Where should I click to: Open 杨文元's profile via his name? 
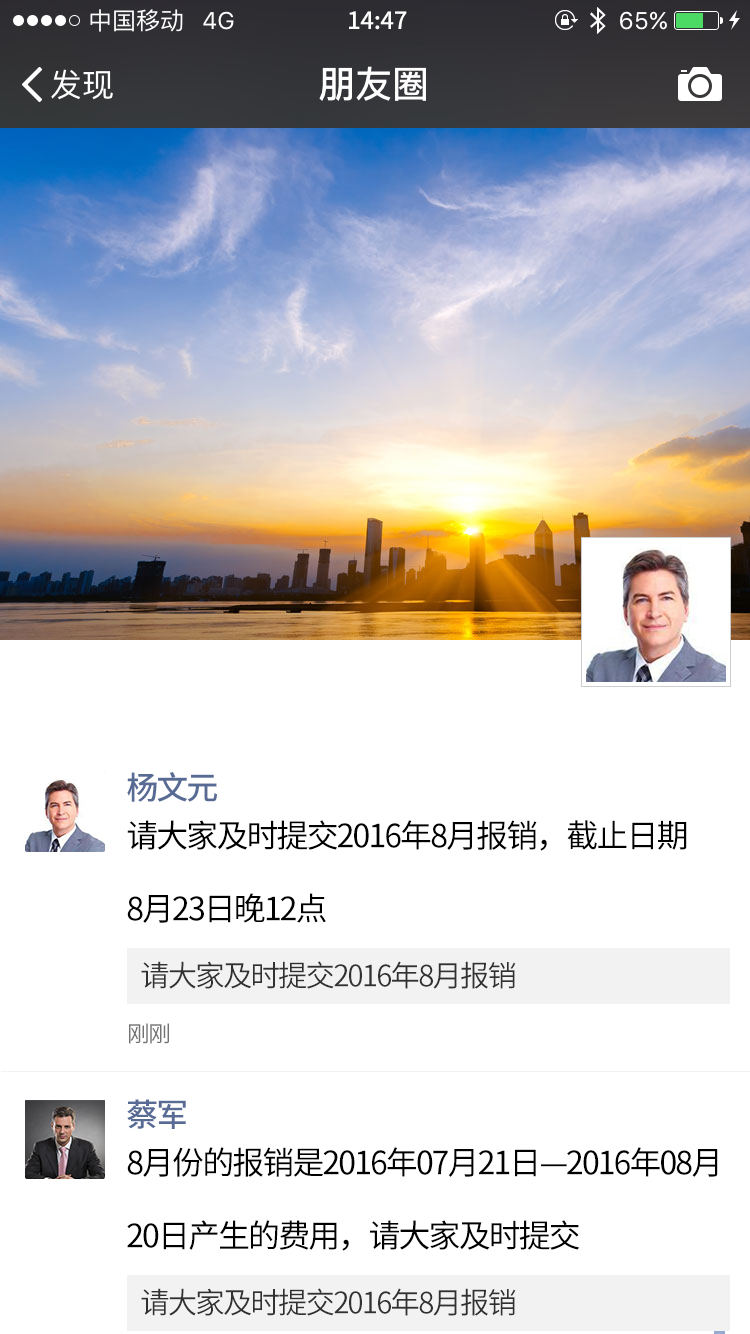[172, 788]
